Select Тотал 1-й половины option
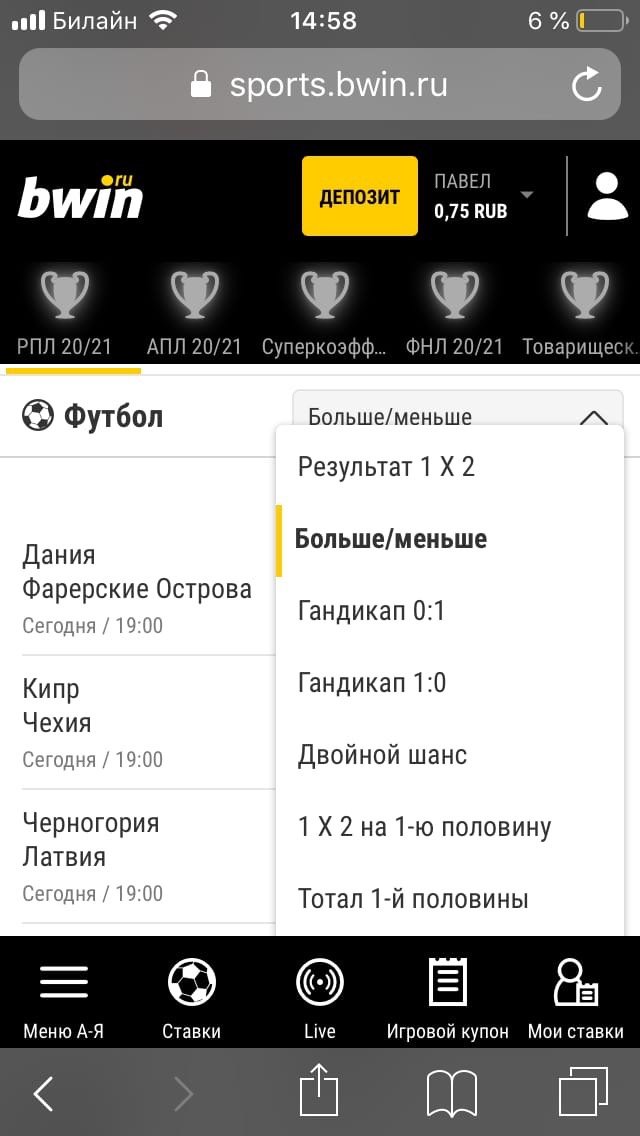 (412, 899)
